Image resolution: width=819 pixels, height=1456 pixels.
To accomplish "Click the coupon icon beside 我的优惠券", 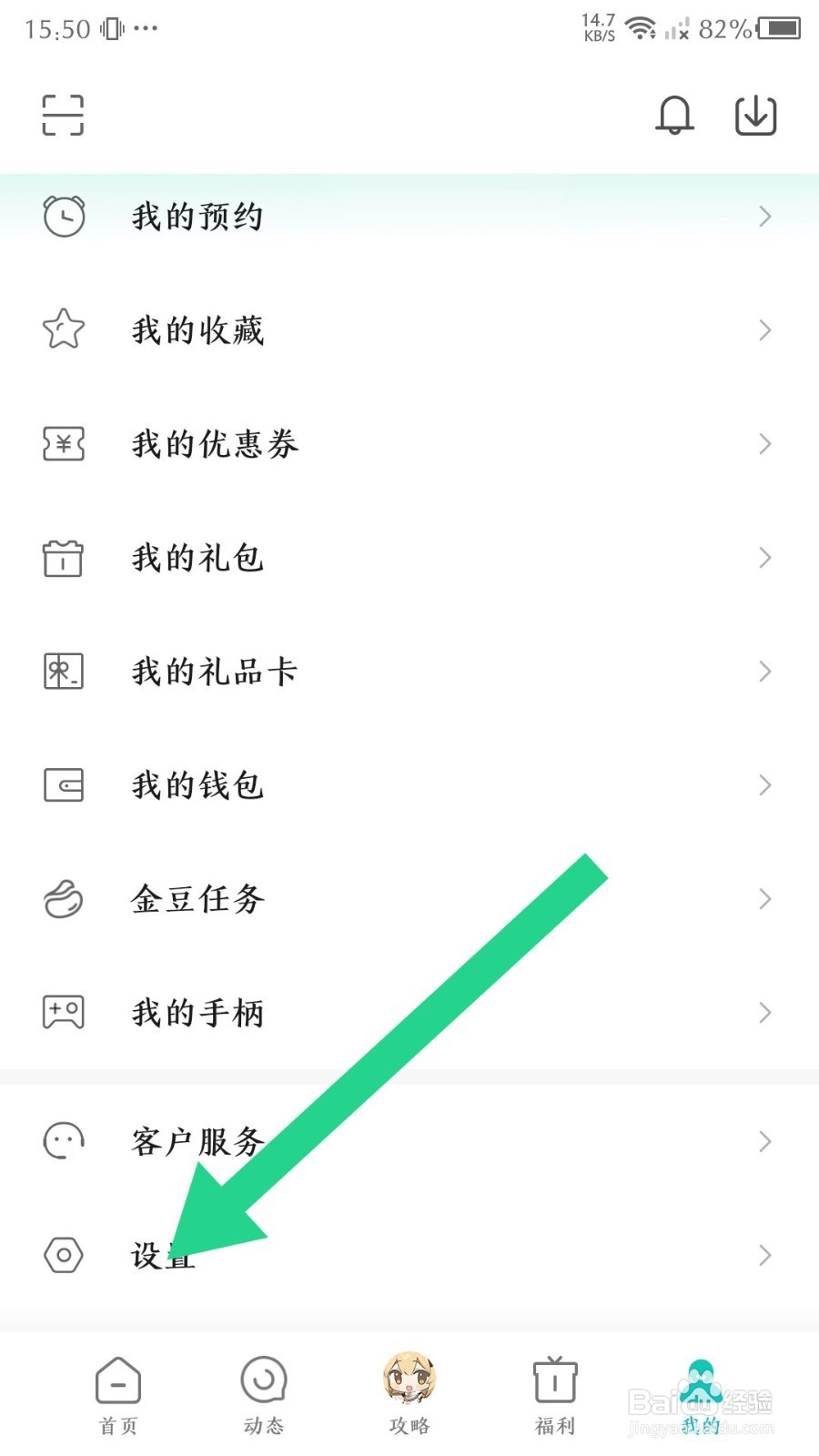I will point(63,444).
